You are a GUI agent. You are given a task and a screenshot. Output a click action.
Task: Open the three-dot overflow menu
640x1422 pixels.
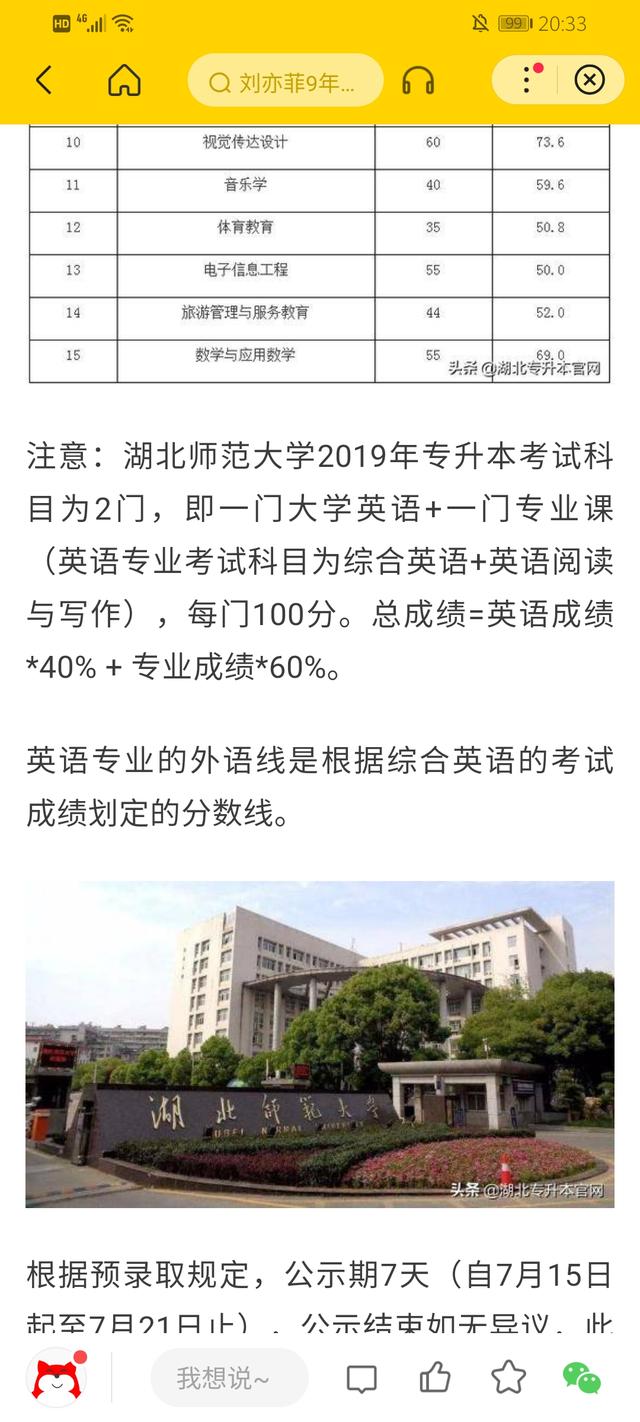coord(528,80)
